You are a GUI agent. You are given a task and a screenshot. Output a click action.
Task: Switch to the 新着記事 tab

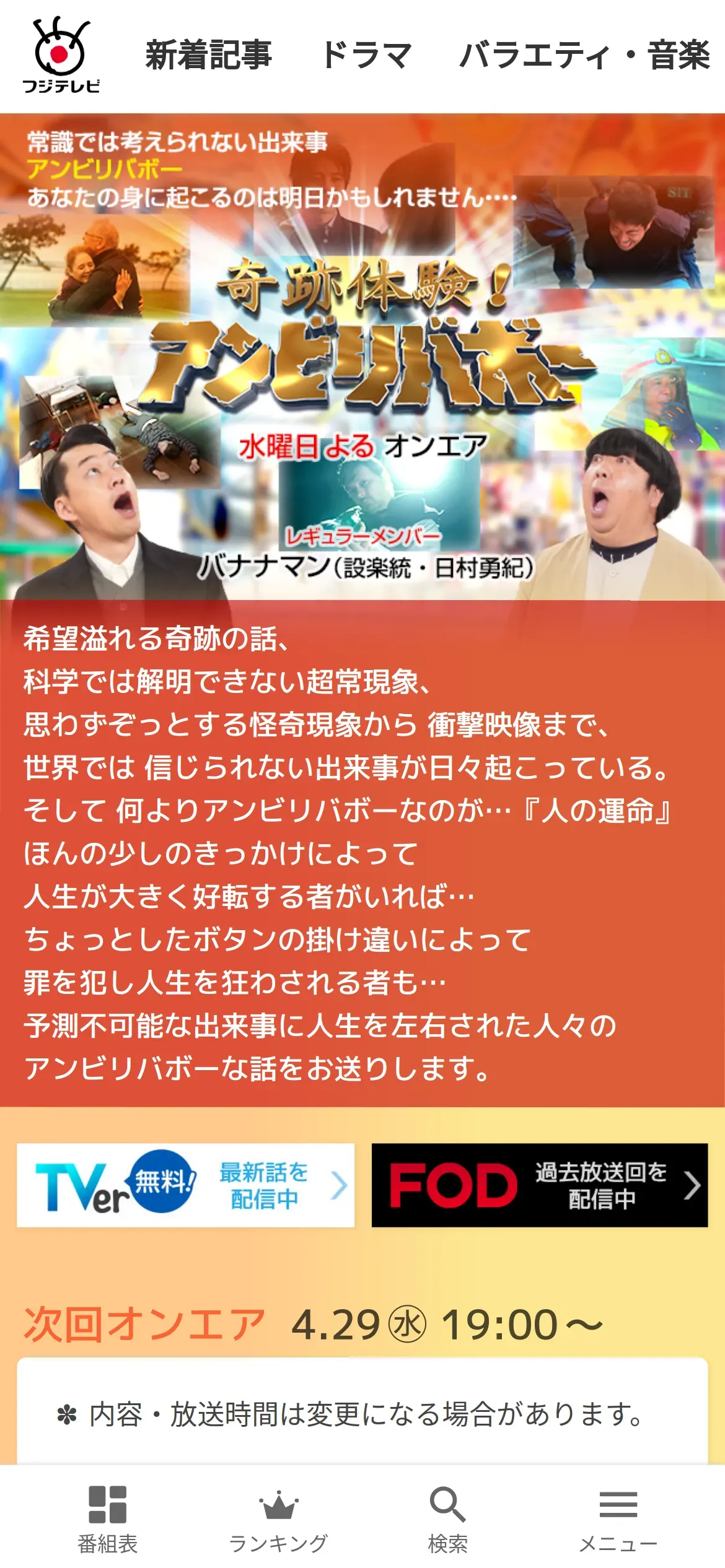point(208,55)
